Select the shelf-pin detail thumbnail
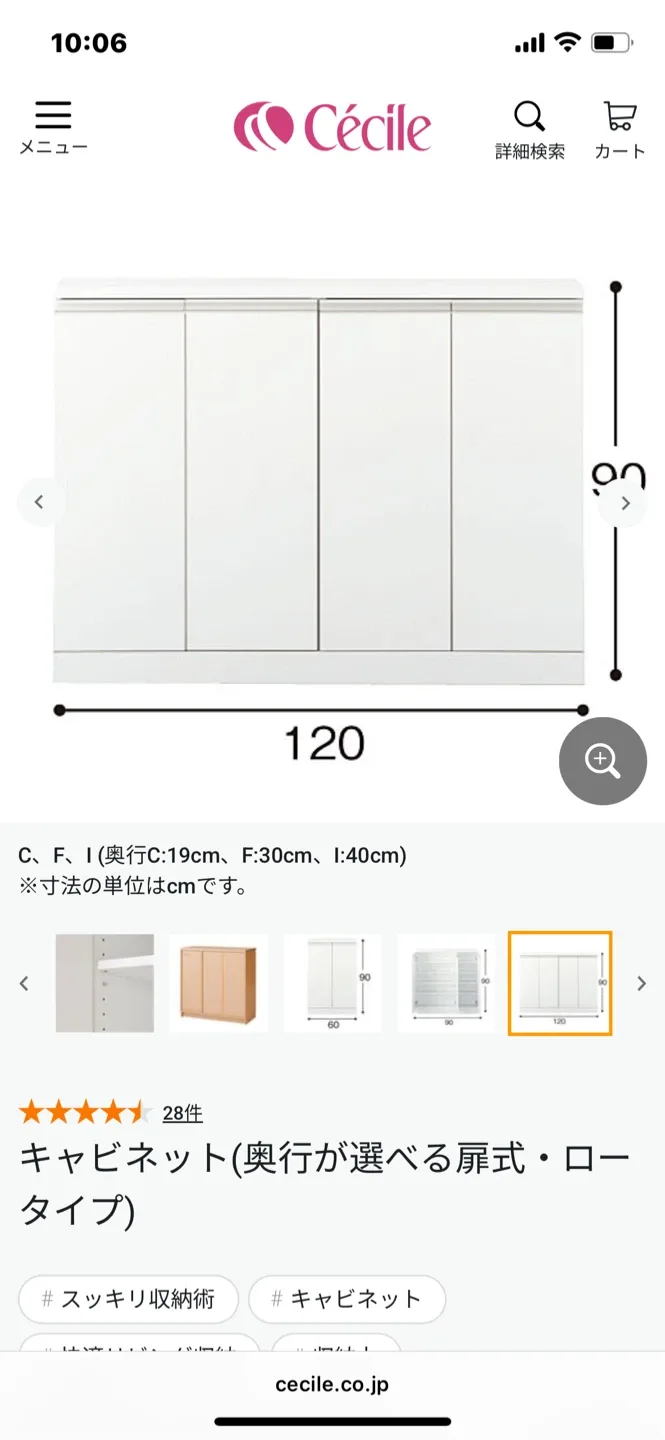 [x=105, y=983]
